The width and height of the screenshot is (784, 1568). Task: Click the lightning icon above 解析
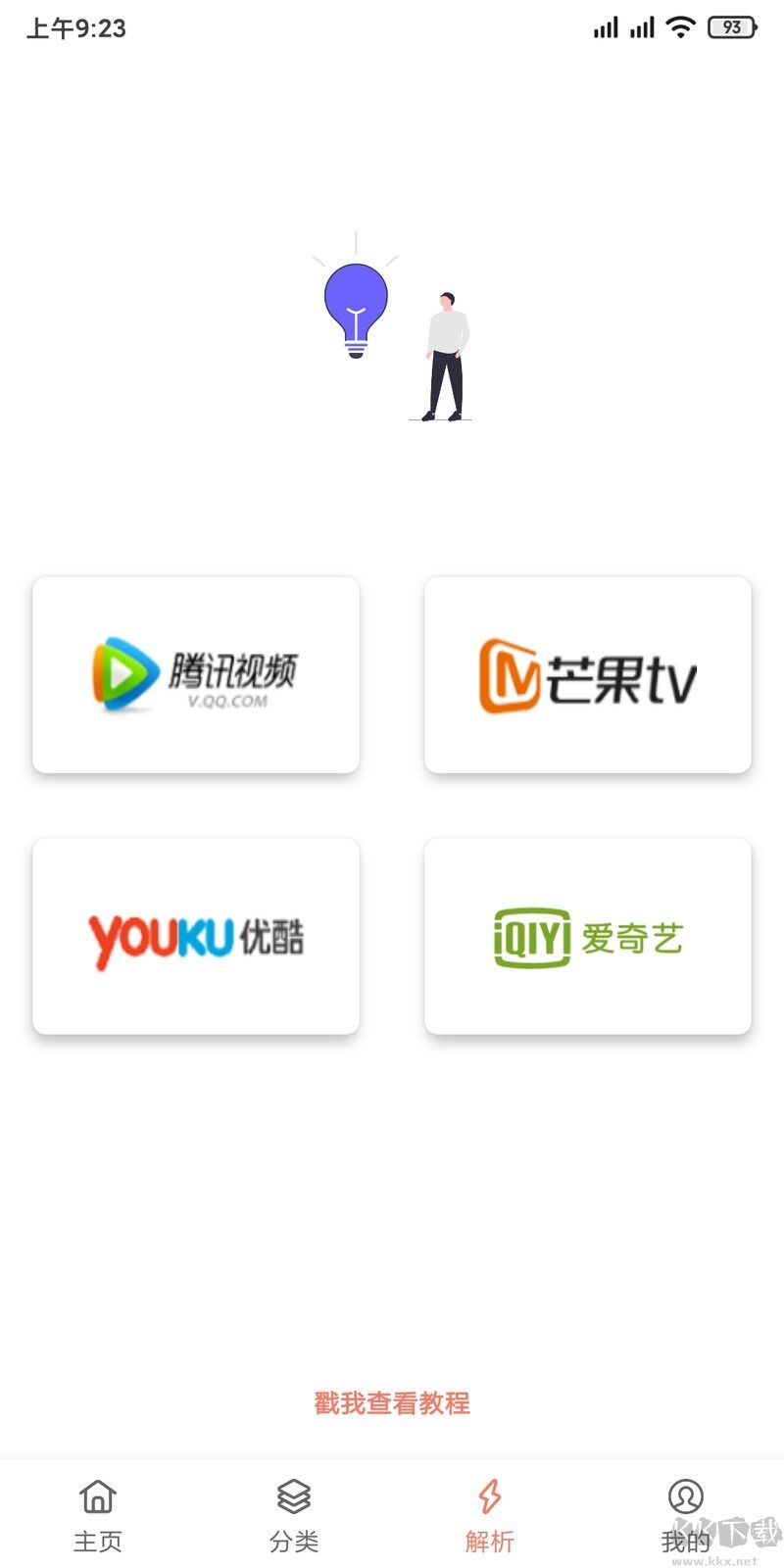(489, 1497)
